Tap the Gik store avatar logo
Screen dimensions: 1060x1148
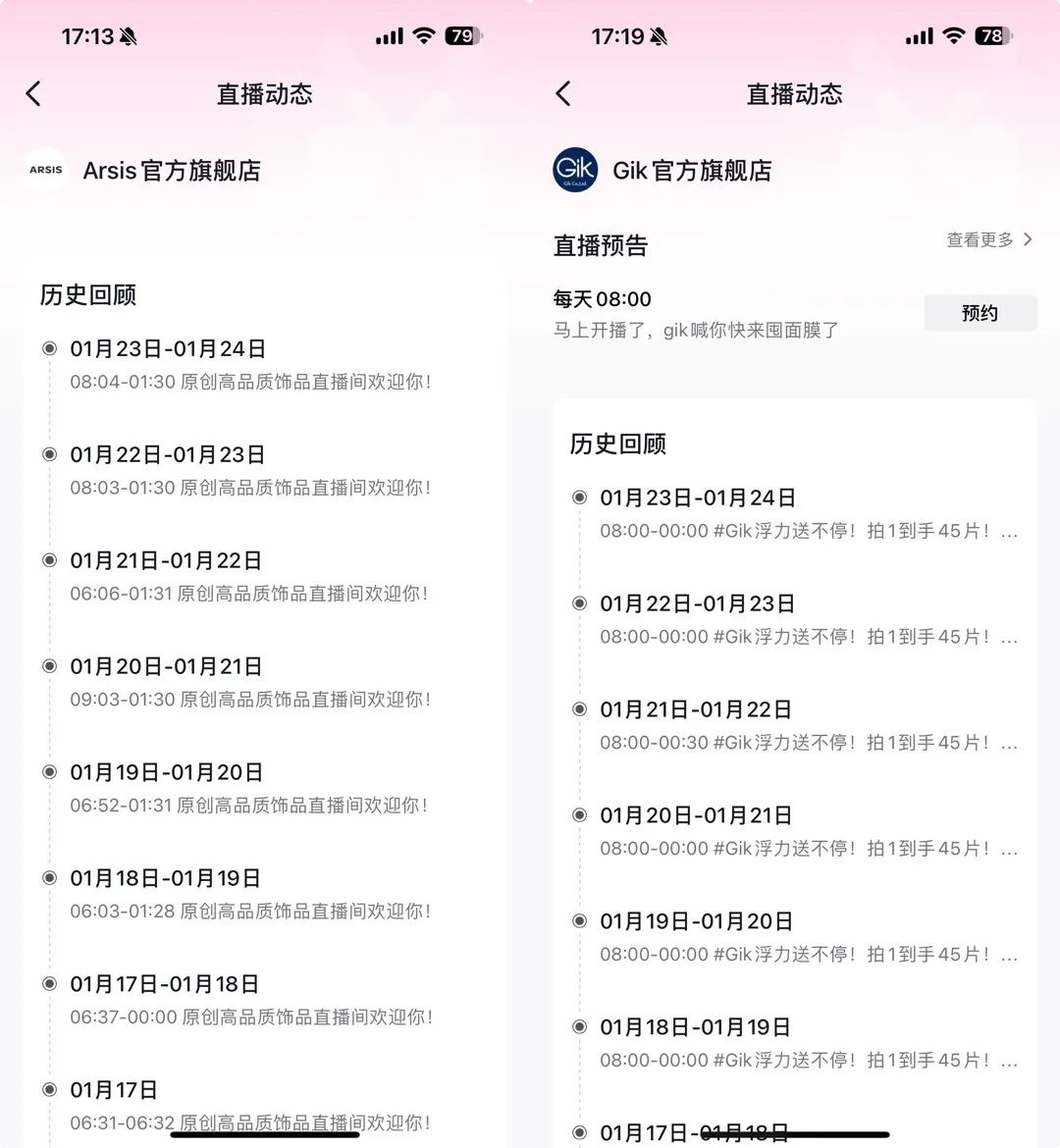[575, 170]
